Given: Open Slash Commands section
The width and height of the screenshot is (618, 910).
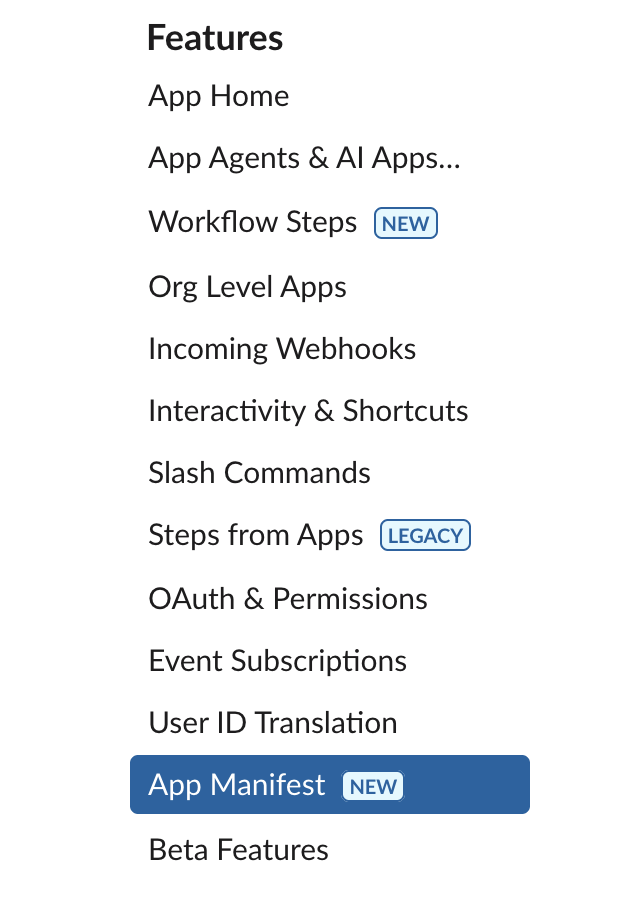Looking at the screenshot, I should coord(259,473).
